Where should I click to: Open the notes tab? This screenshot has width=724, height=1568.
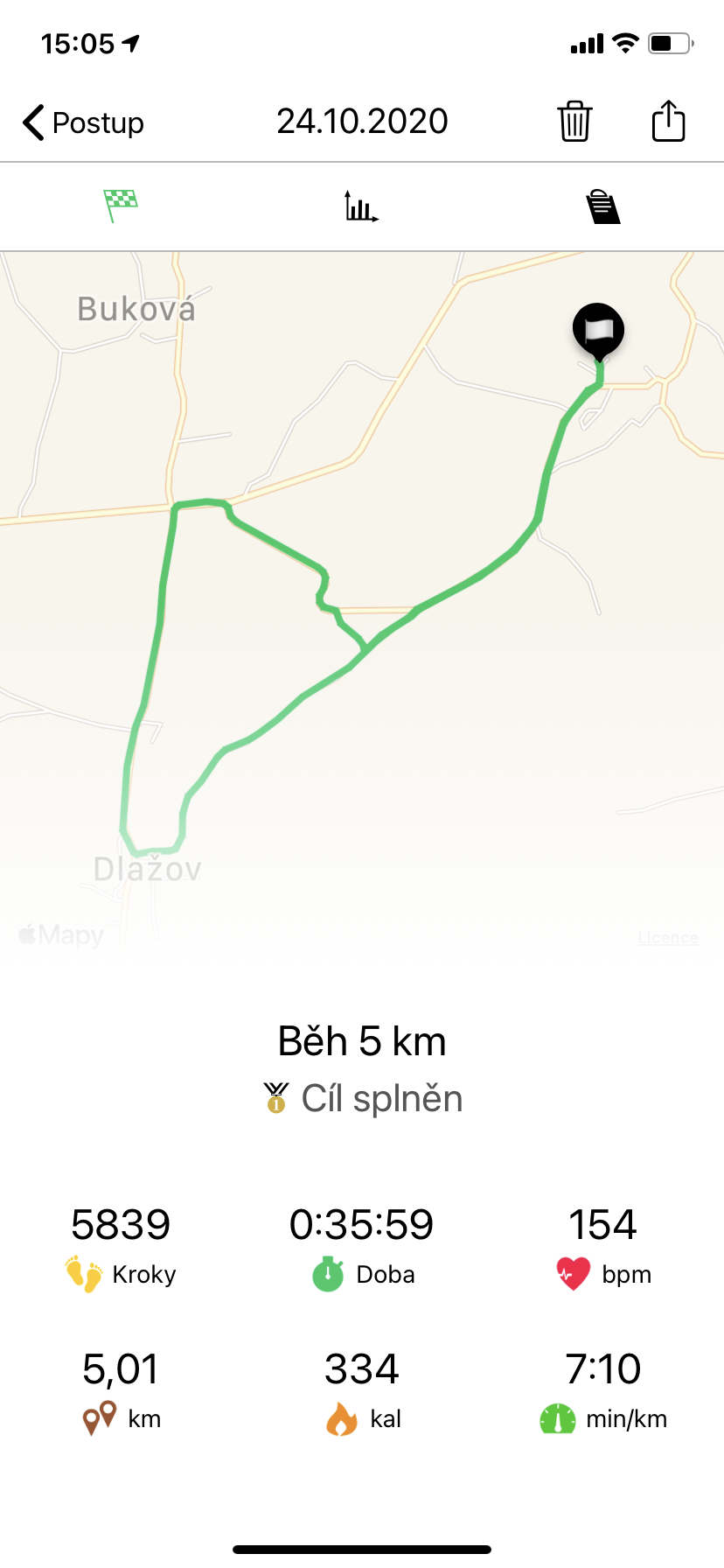602,207
